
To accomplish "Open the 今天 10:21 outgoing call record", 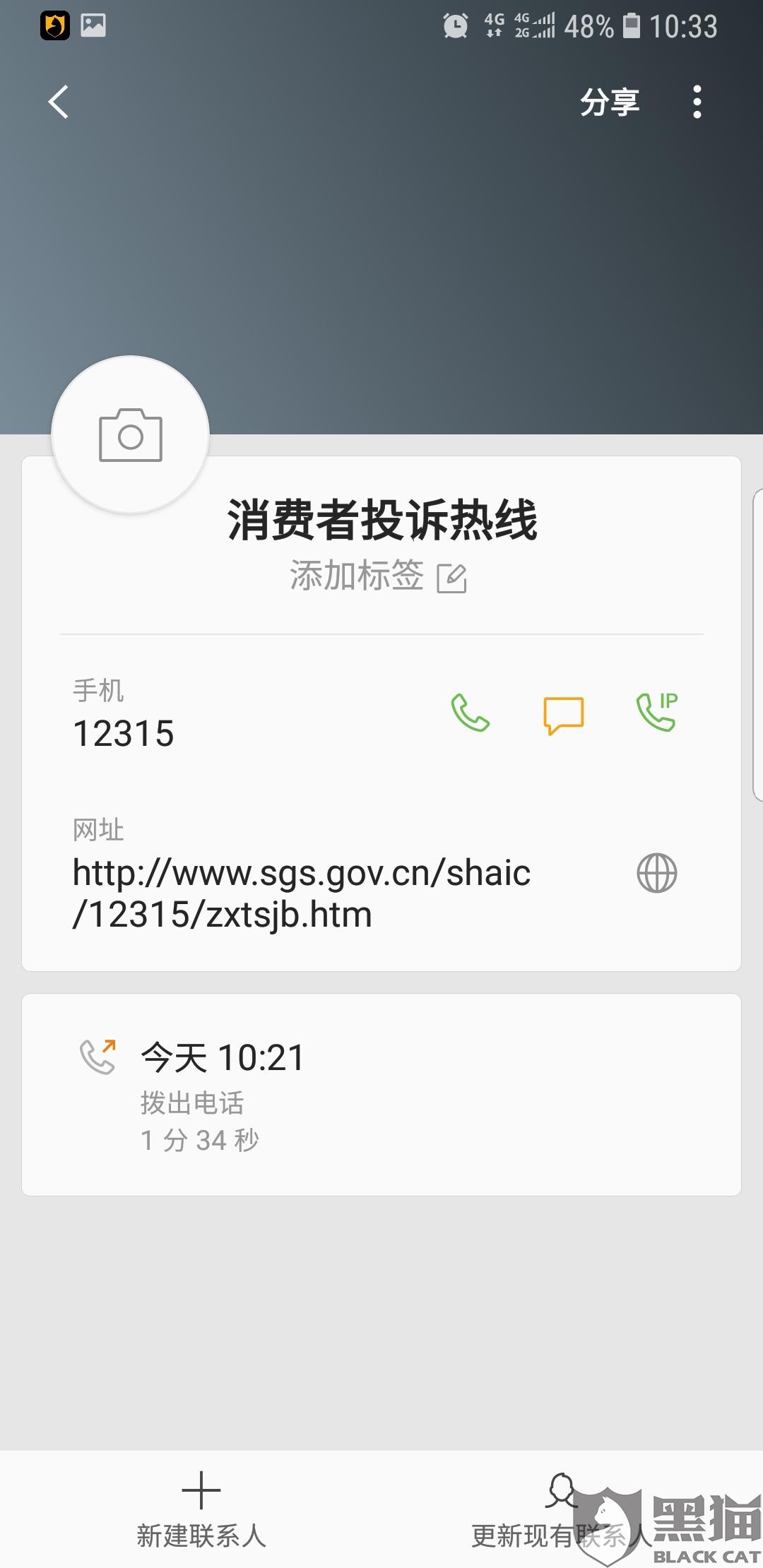I will point(381,1095).
